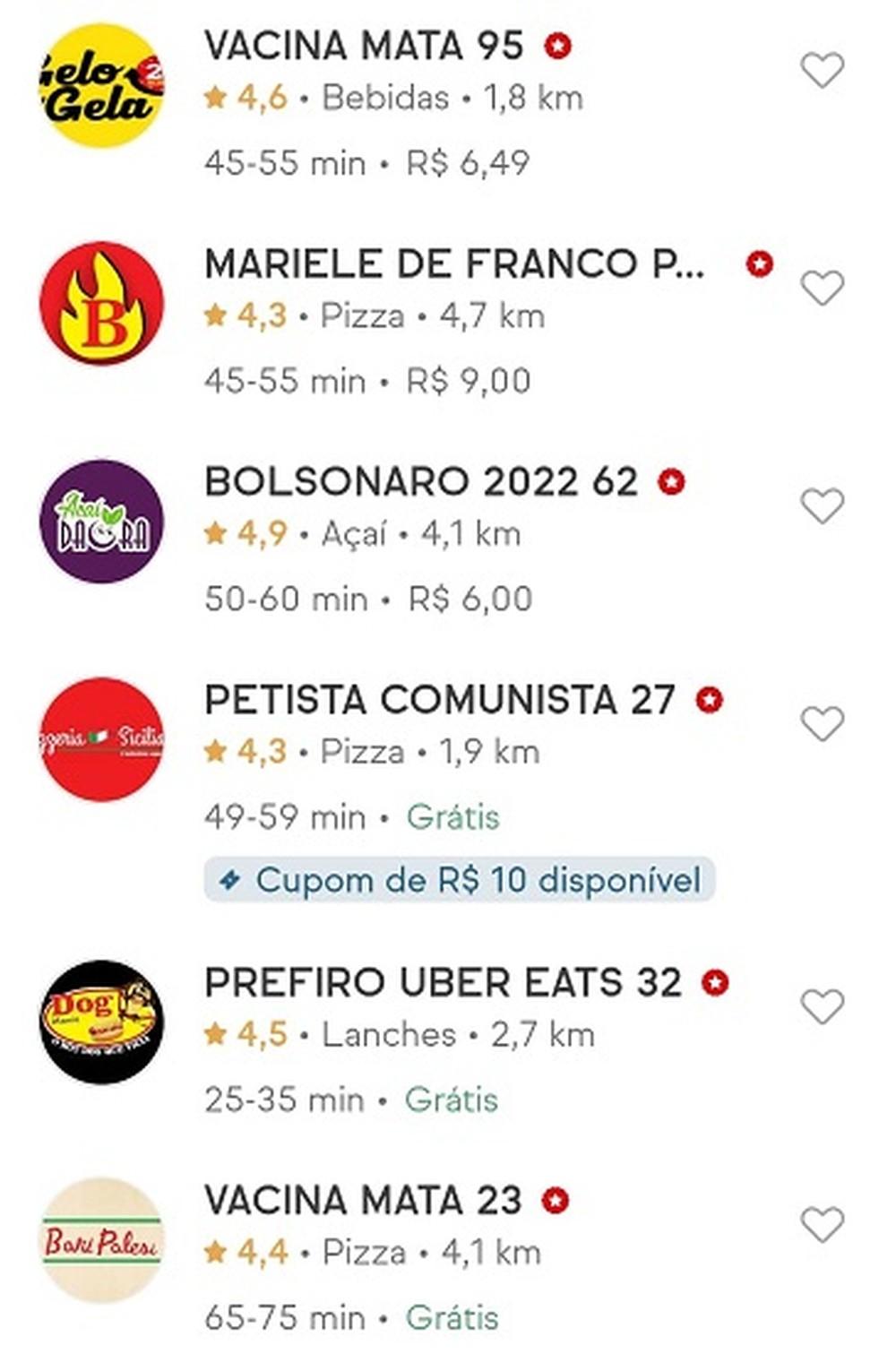
Task: Click the badge beside PETISTA COMUNISTA 27
Action: 706,699
